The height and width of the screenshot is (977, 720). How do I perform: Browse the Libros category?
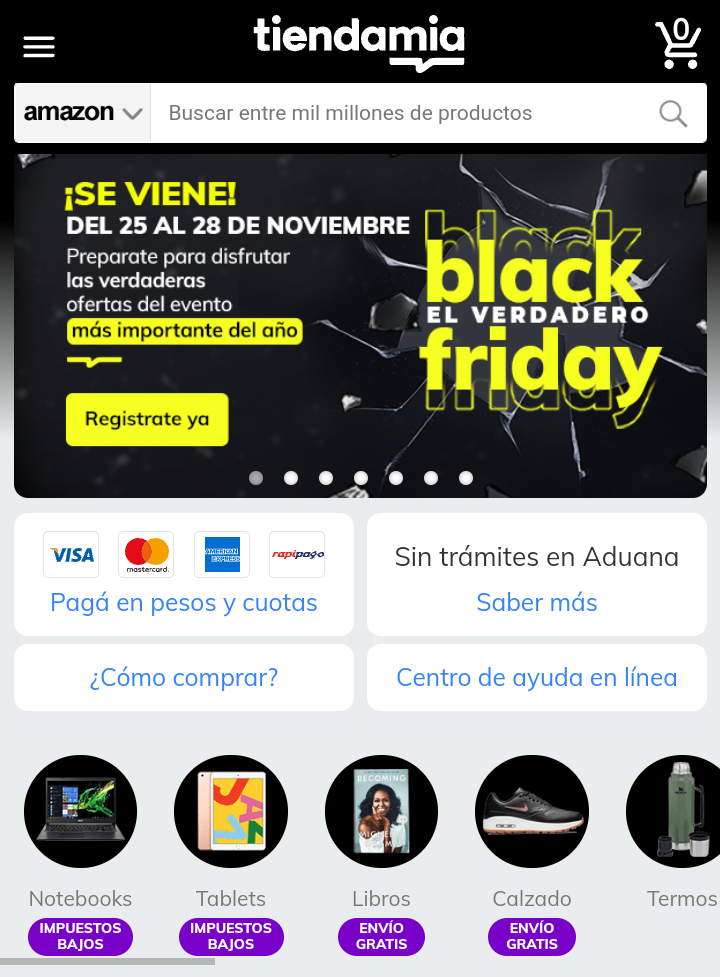pos(381,811)
